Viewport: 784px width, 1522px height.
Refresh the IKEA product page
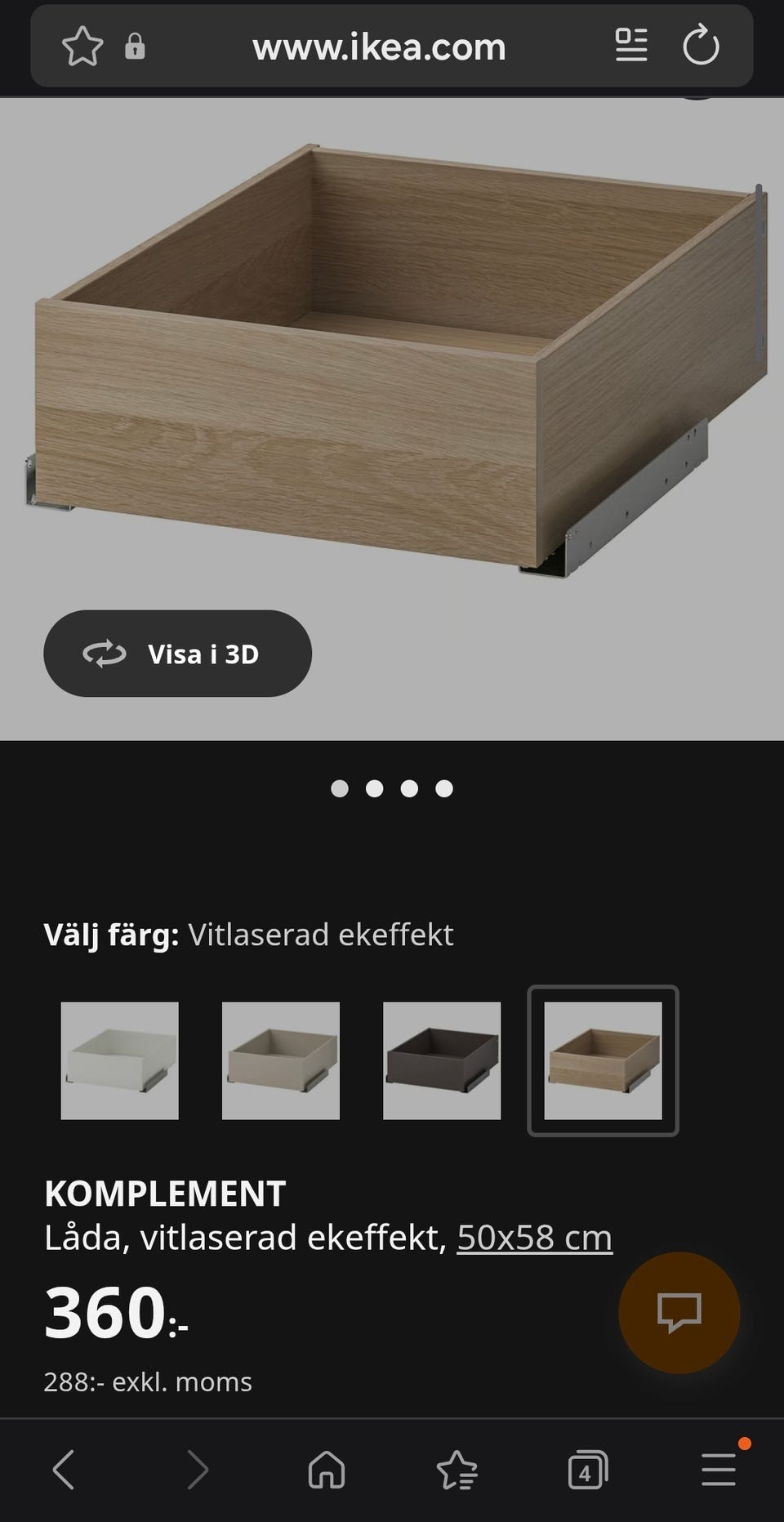coord(702,47)
